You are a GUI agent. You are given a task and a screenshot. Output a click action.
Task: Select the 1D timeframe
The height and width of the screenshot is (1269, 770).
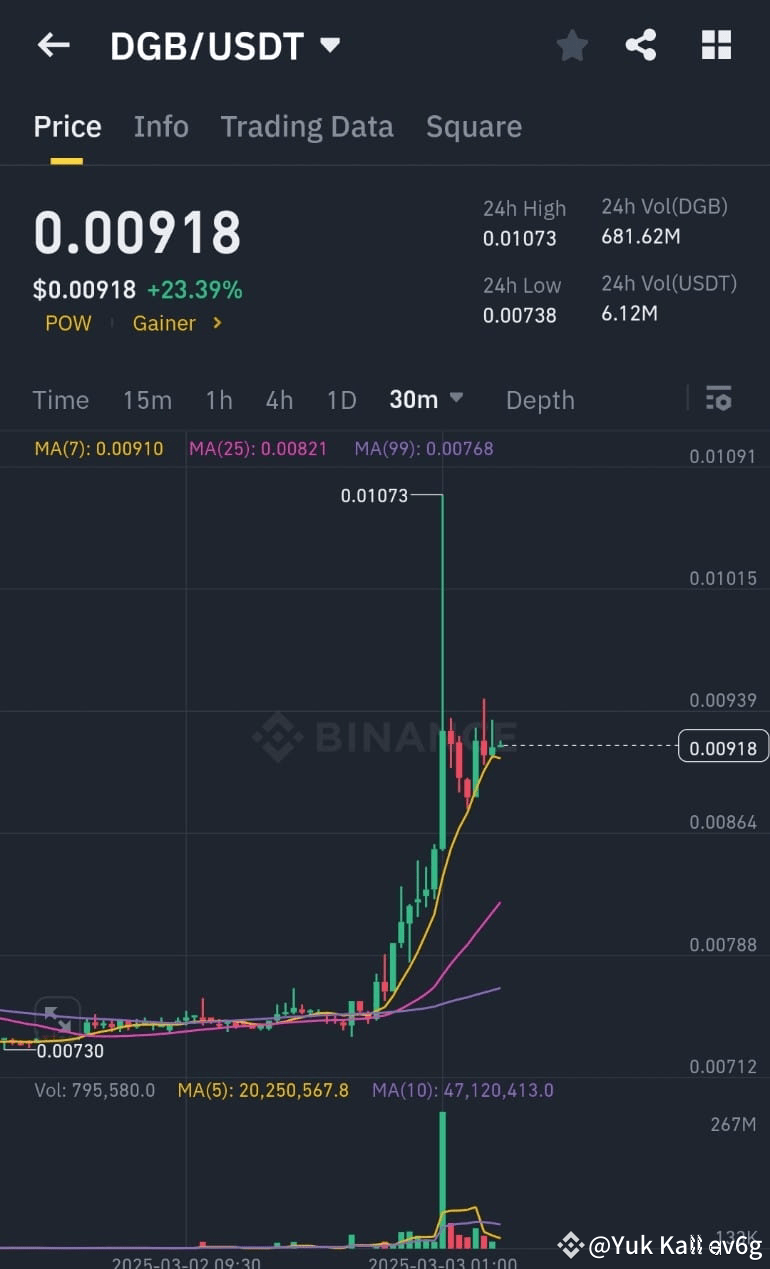click(341, 399)
